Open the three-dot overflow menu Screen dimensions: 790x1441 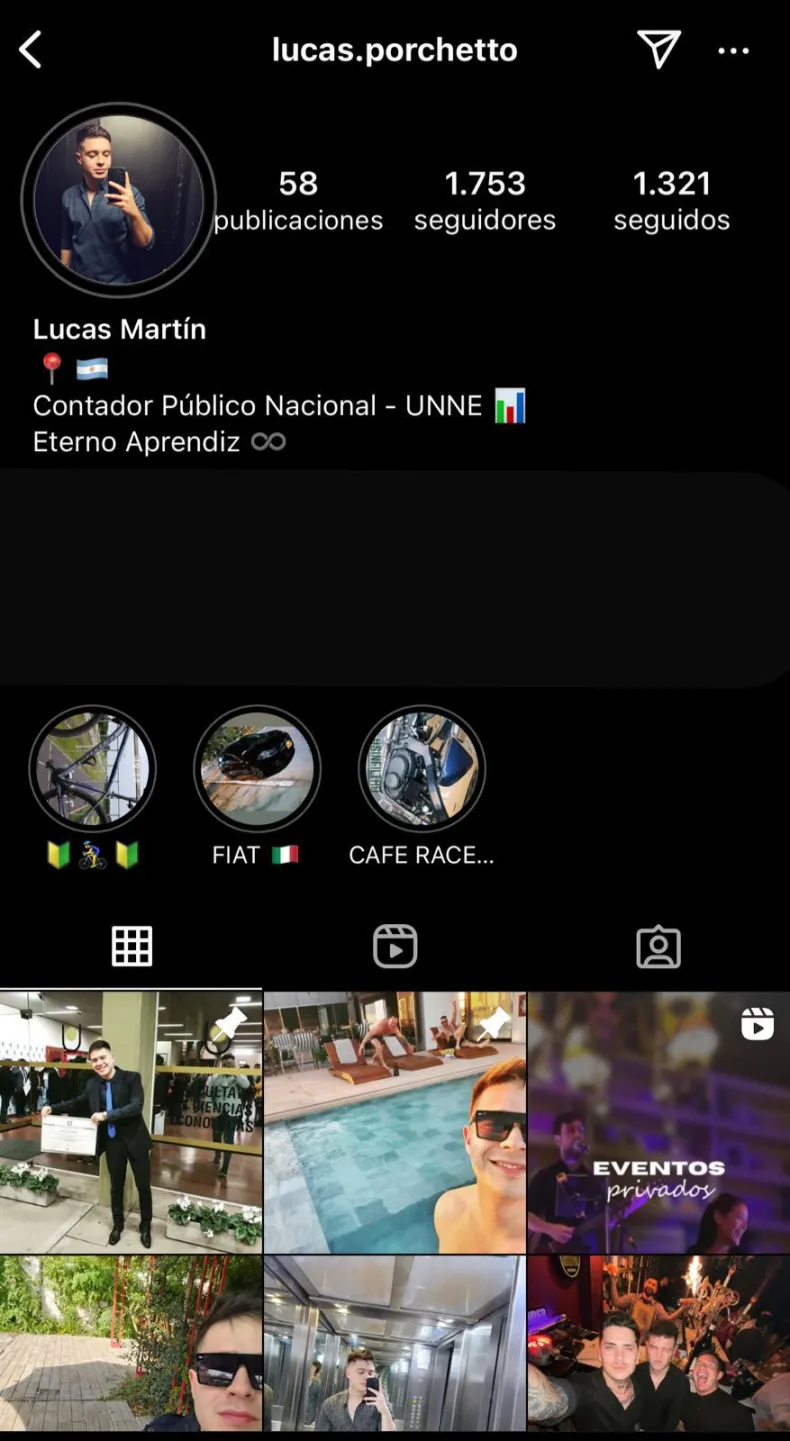coord(733,51)
